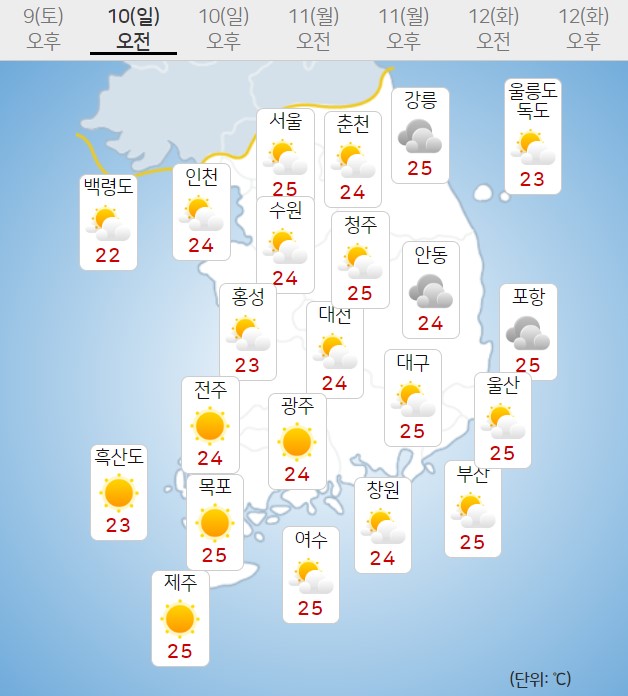Open the 대구 weather card
The height and width of the screenshot is (696, 628).
413,398
